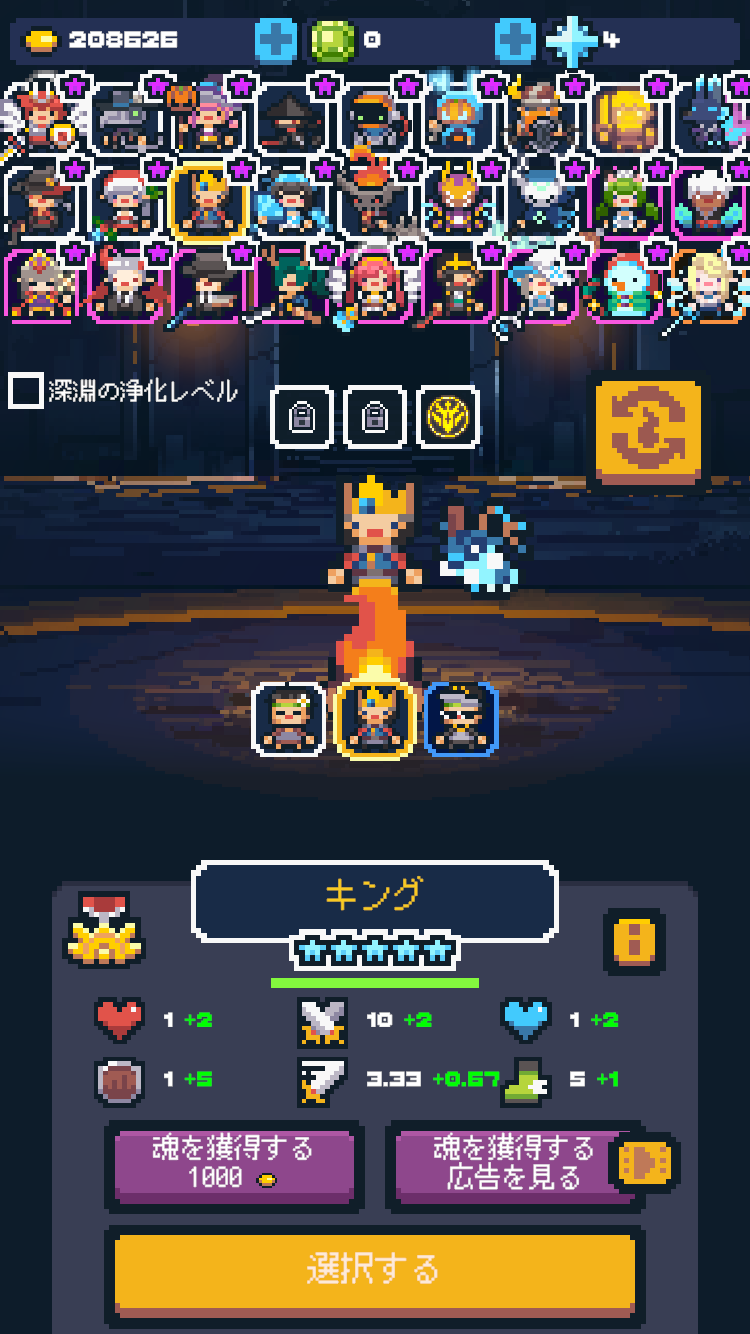This screenshot has height=1334, width=750.
Task: Select the blue-framed sunglasses hero skin
Action: [x=460, y=718]
